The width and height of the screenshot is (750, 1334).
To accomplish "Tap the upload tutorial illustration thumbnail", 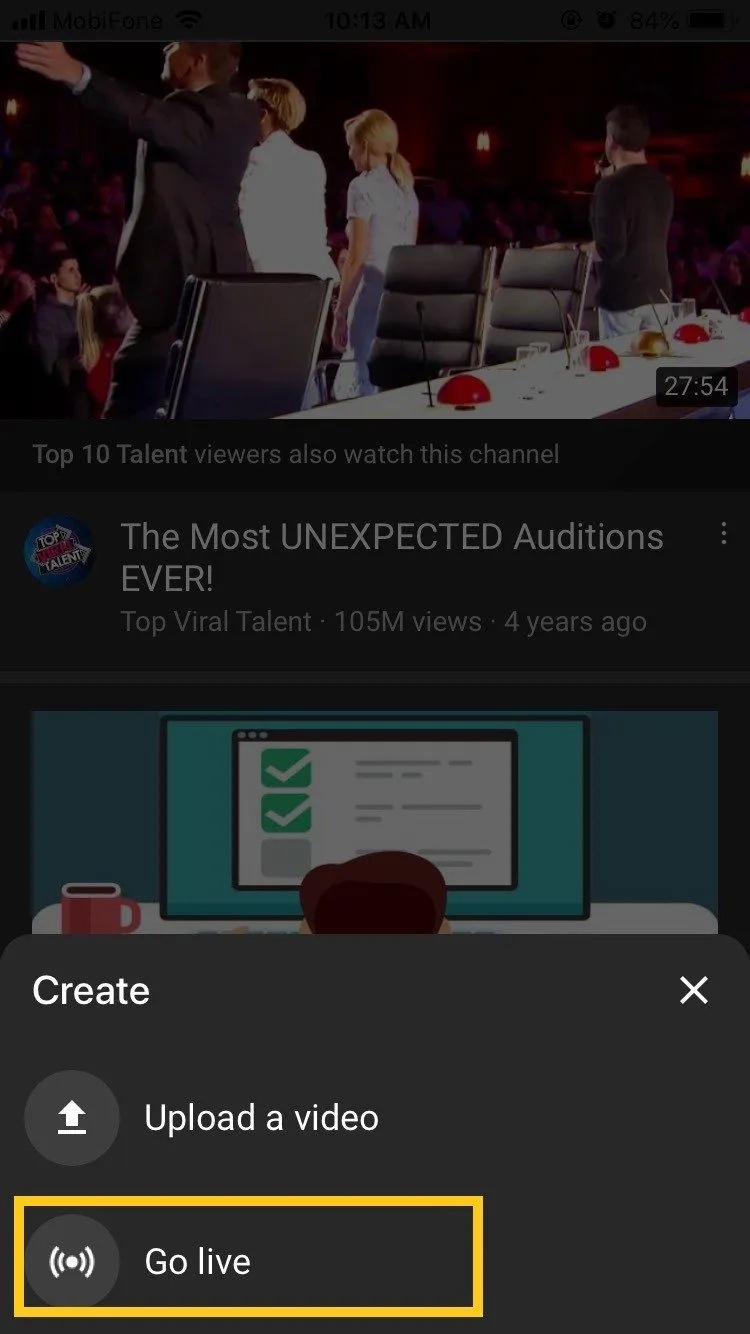I will 375,820.
